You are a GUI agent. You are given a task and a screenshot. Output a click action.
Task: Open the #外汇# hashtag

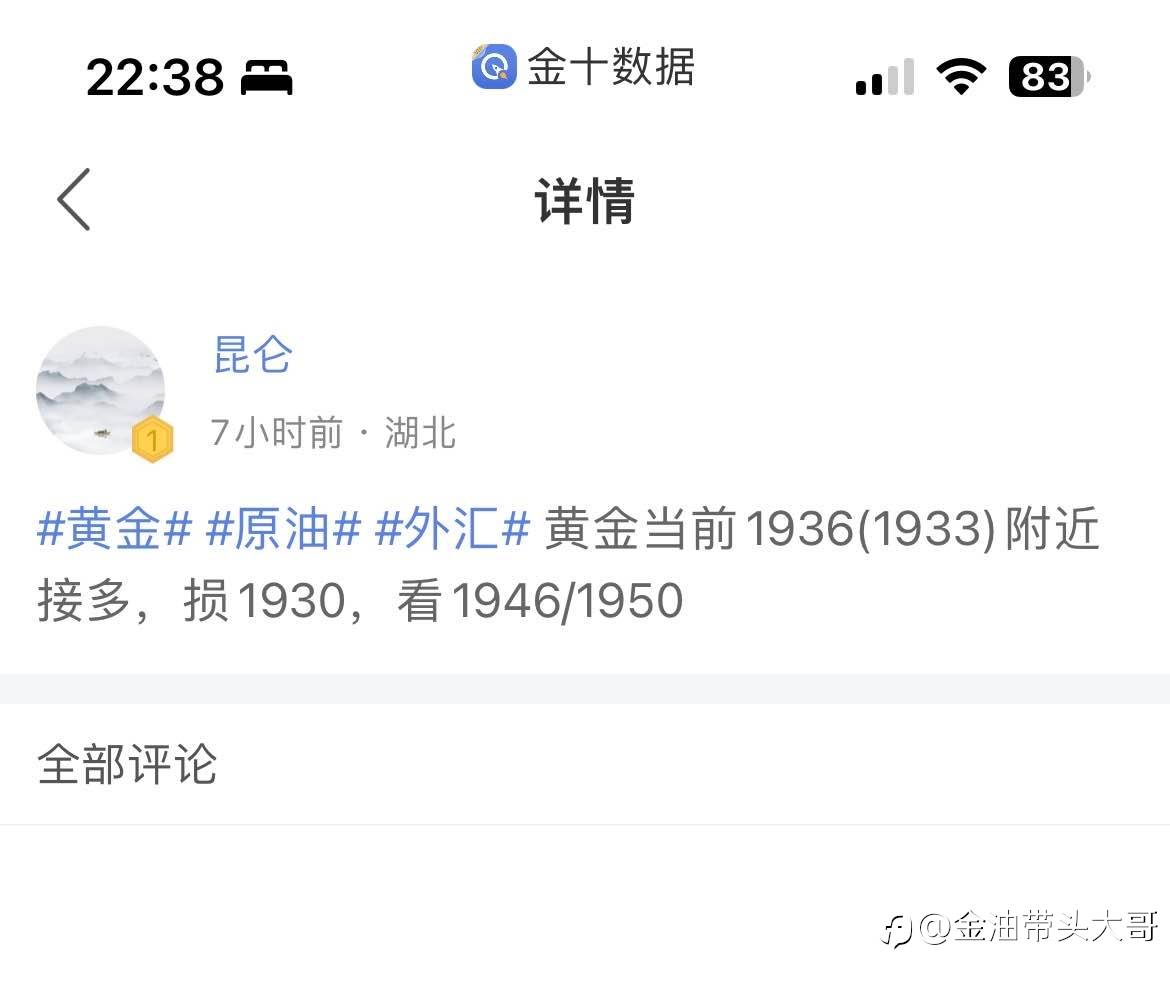pos(452,530)
